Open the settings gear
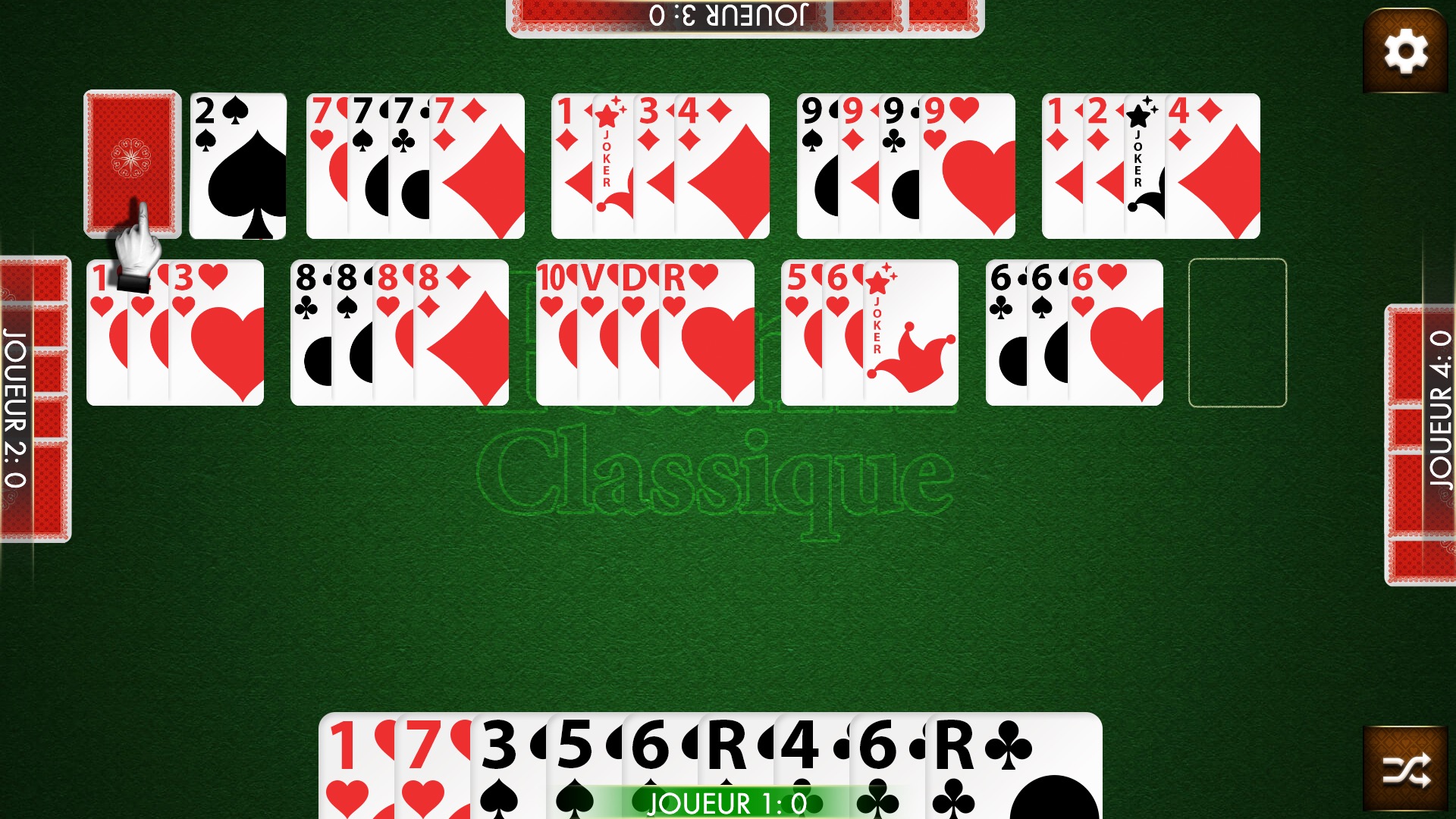This screenshot has height=819, width=1456. (x=1405, y=52)
